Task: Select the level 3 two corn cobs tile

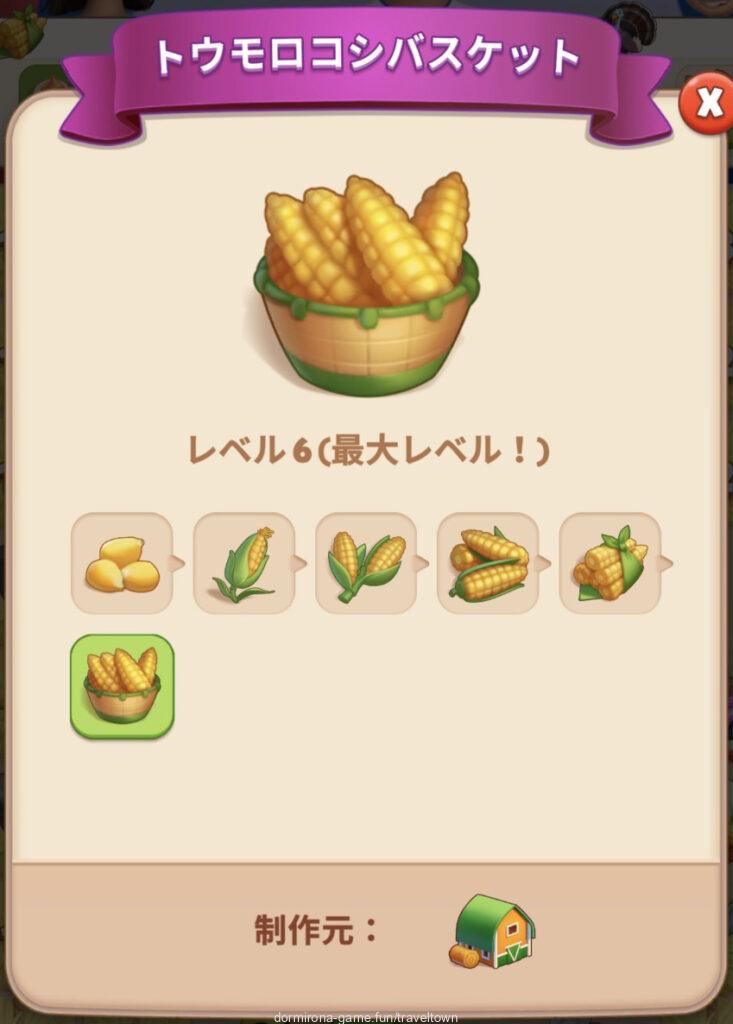Action: 366,563
